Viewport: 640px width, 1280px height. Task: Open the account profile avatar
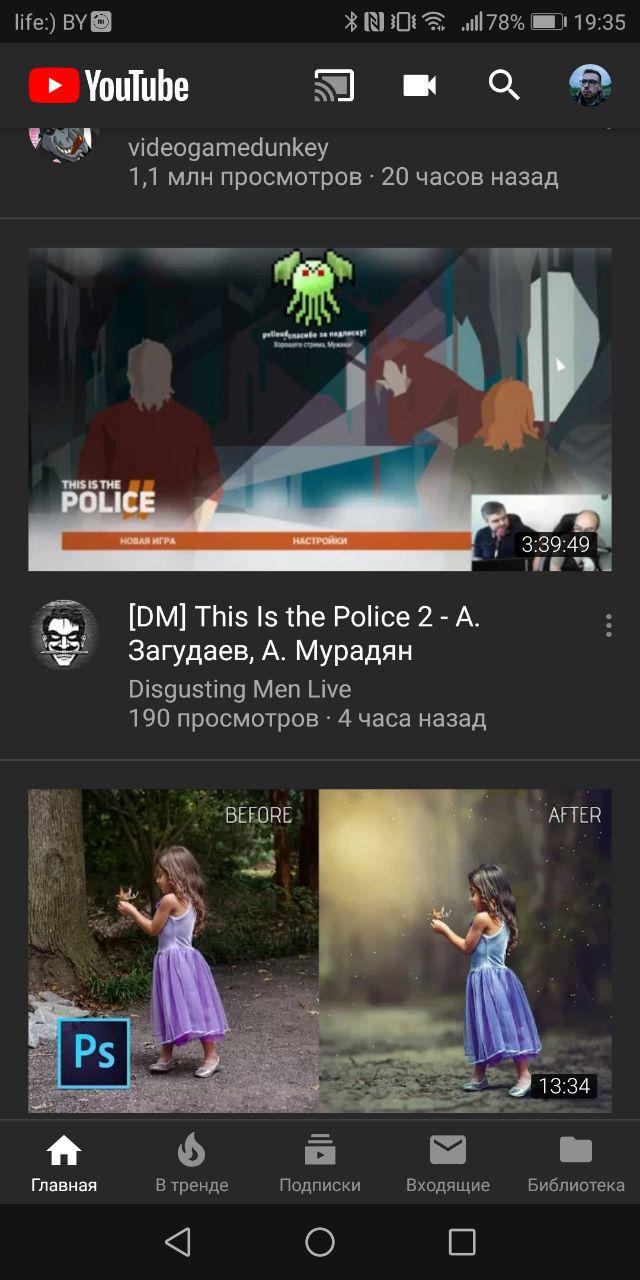590,86
